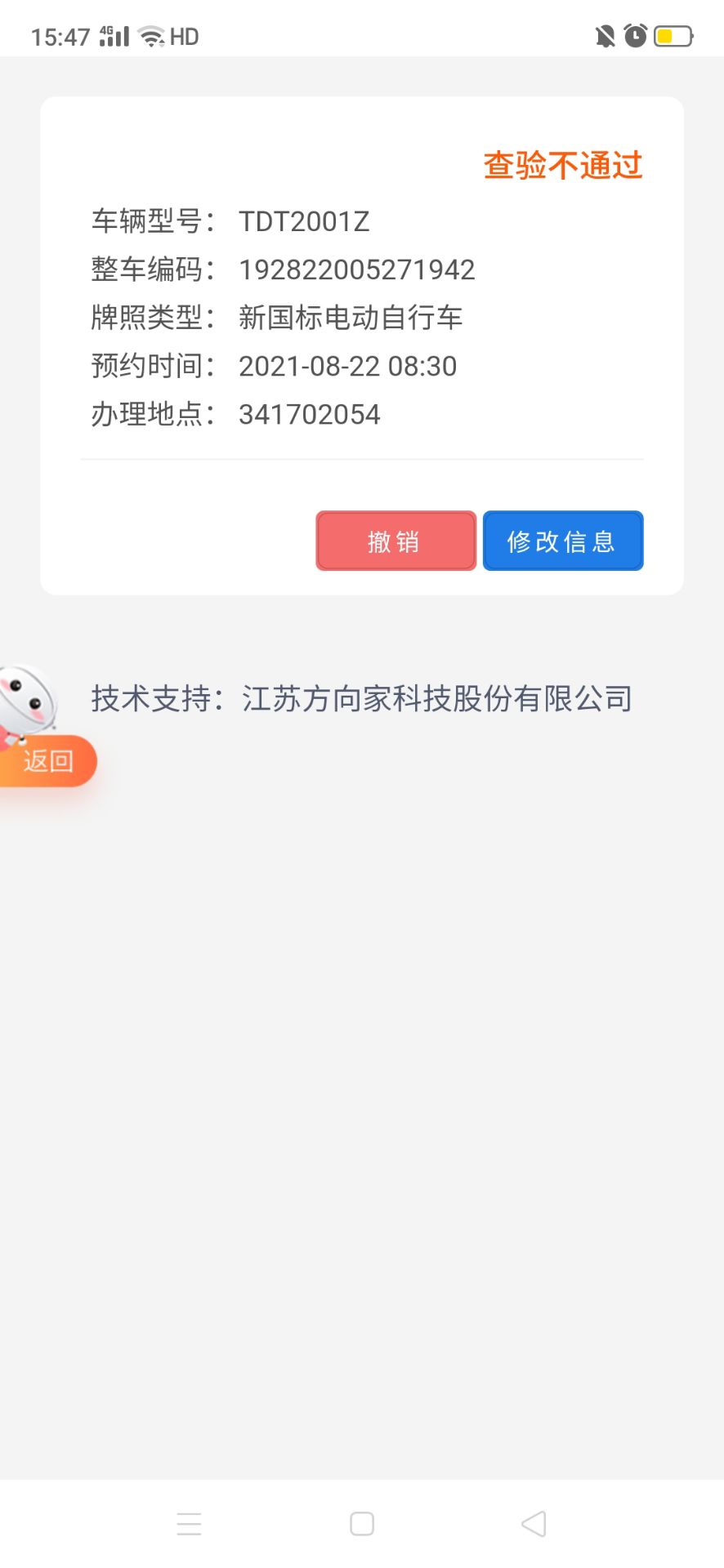Open recent apps from the navigation bar
Screen dimensions: 724x1568
click(x=189, y=1523)
